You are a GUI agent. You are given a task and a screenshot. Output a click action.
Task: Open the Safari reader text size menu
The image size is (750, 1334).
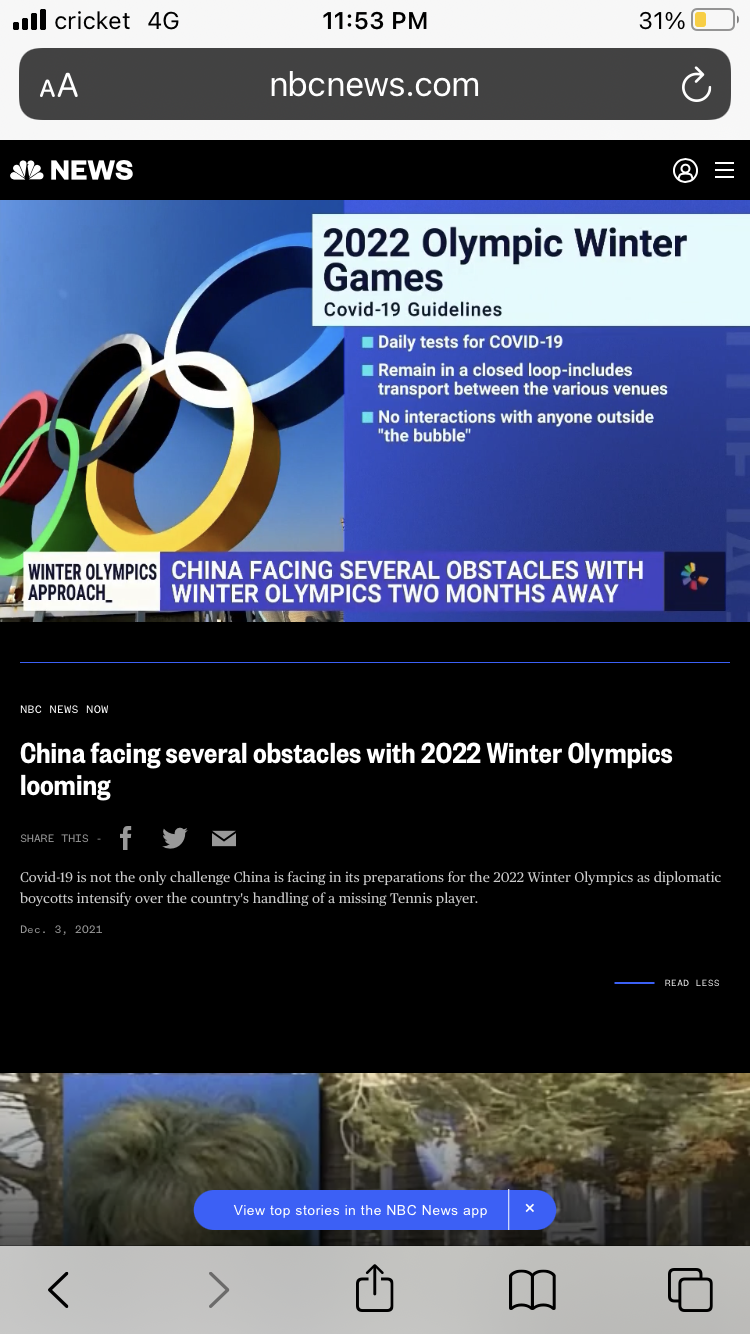[58, 85]
